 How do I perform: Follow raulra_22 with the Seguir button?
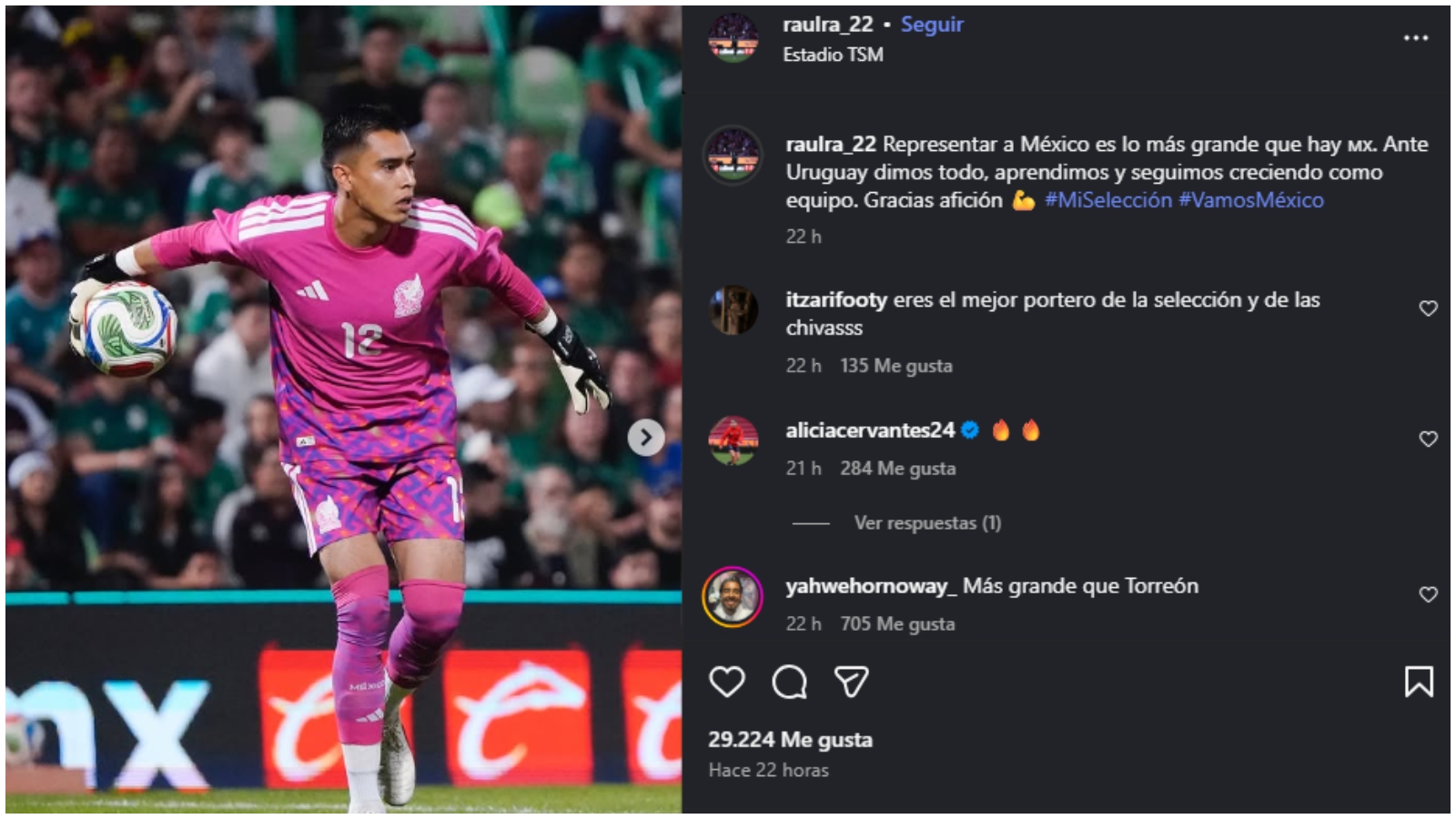point(931,25)
